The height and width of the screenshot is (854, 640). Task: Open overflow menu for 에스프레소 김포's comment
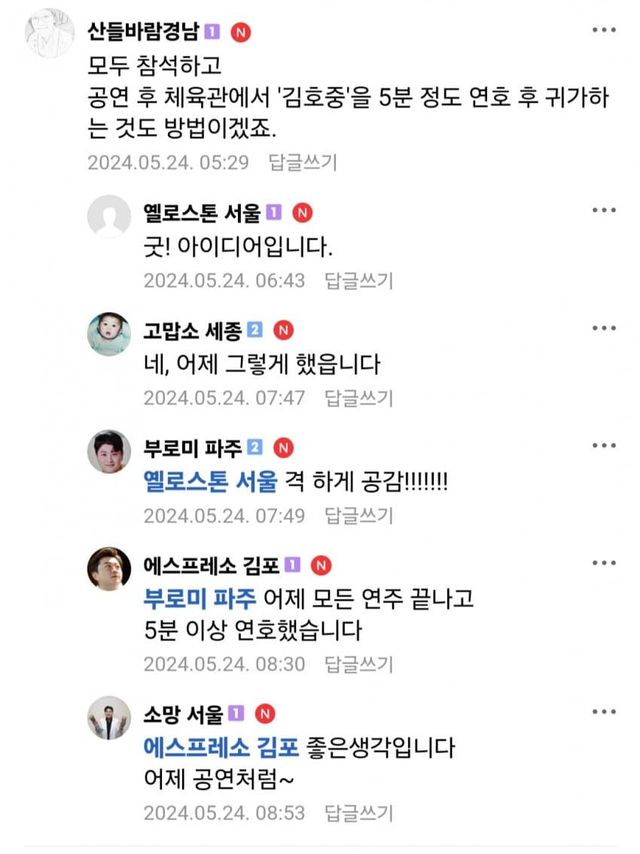[x=604, y=563]
